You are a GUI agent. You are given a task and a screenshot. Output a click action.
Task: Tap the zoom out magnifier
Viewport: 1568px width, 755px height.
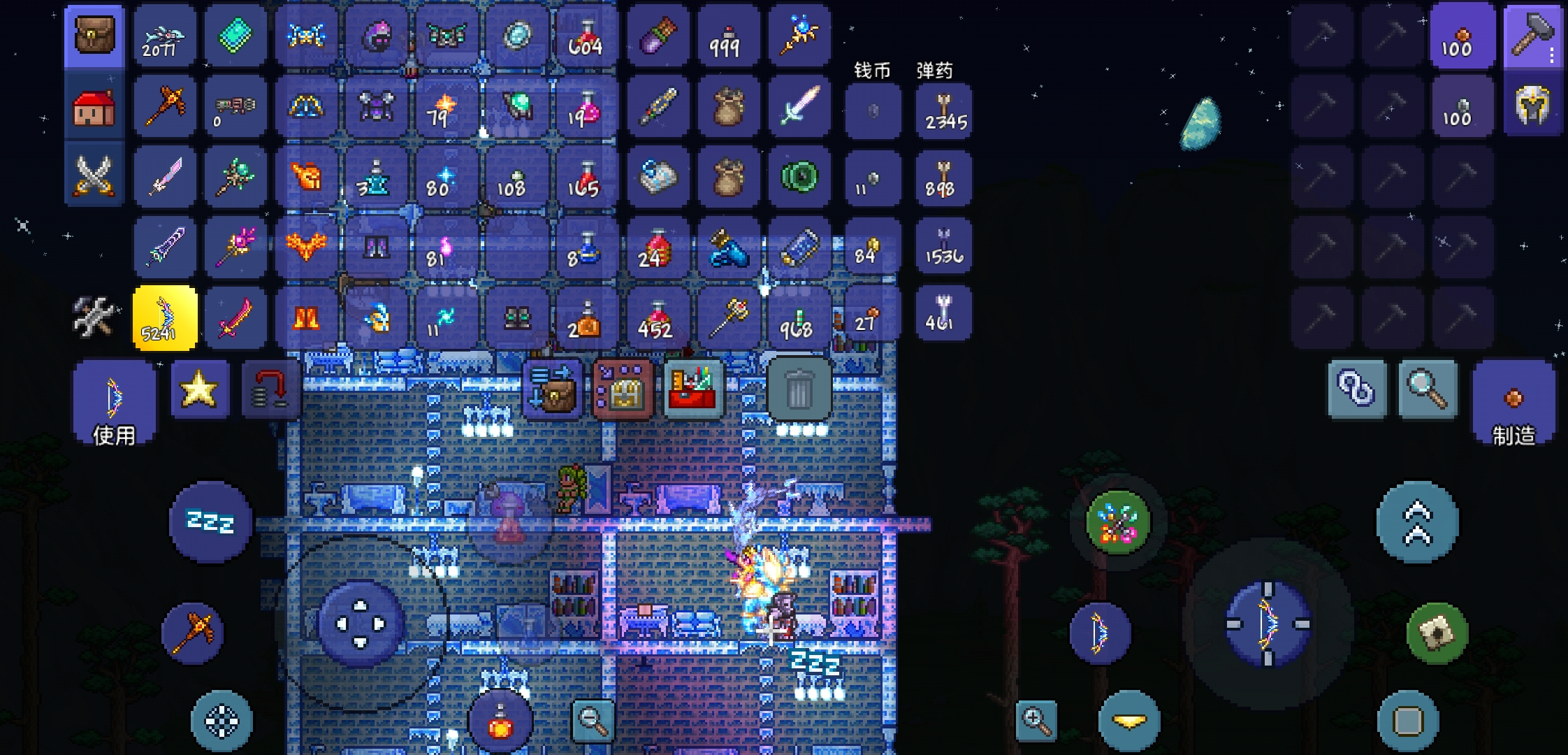tap(593, 720)
